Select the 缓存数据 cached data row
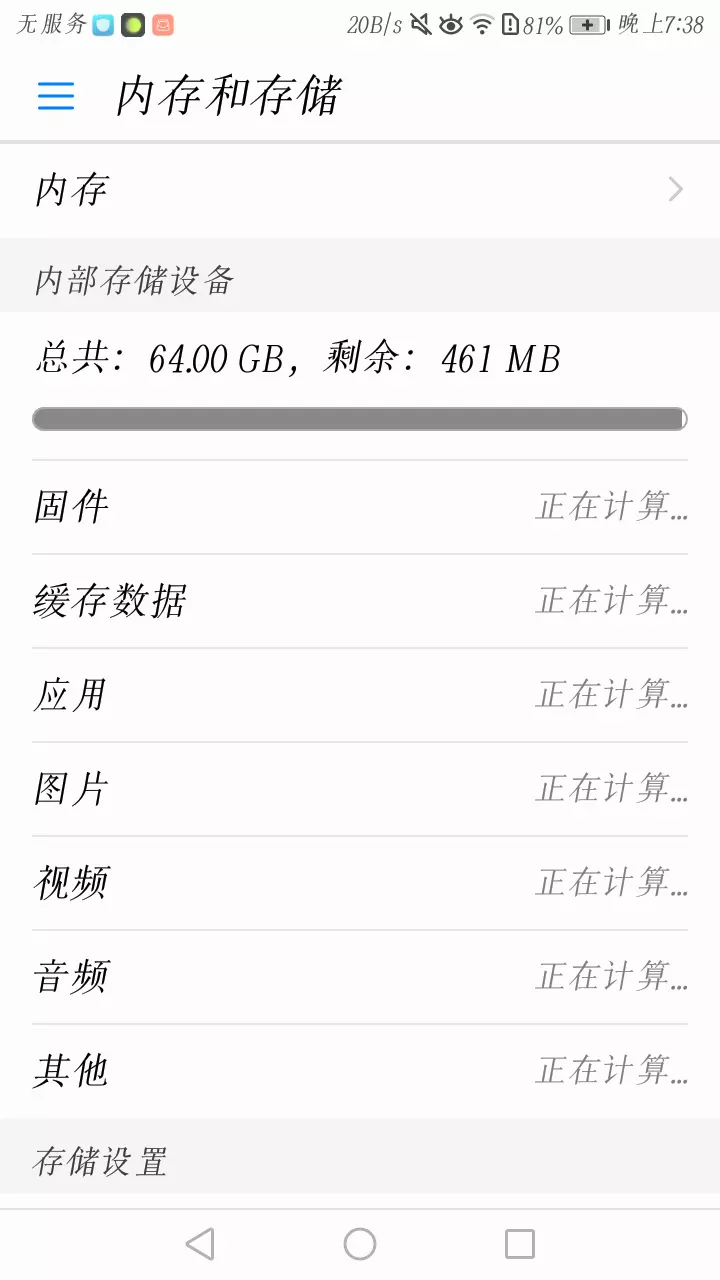The image size is (720, 1280). (x=360, y=601)
